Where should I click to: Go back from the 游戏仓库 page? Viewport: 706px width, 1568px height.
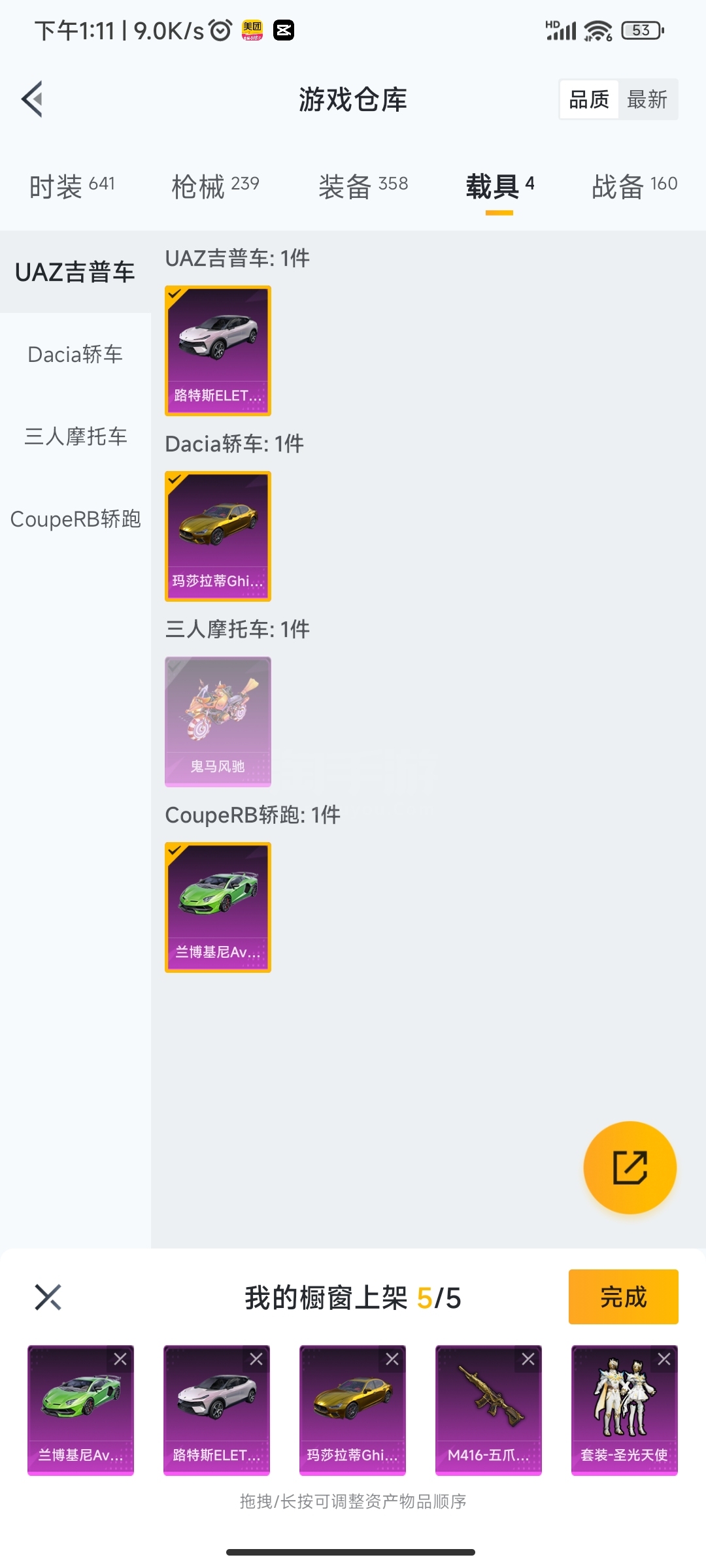(x=33, y=99)
